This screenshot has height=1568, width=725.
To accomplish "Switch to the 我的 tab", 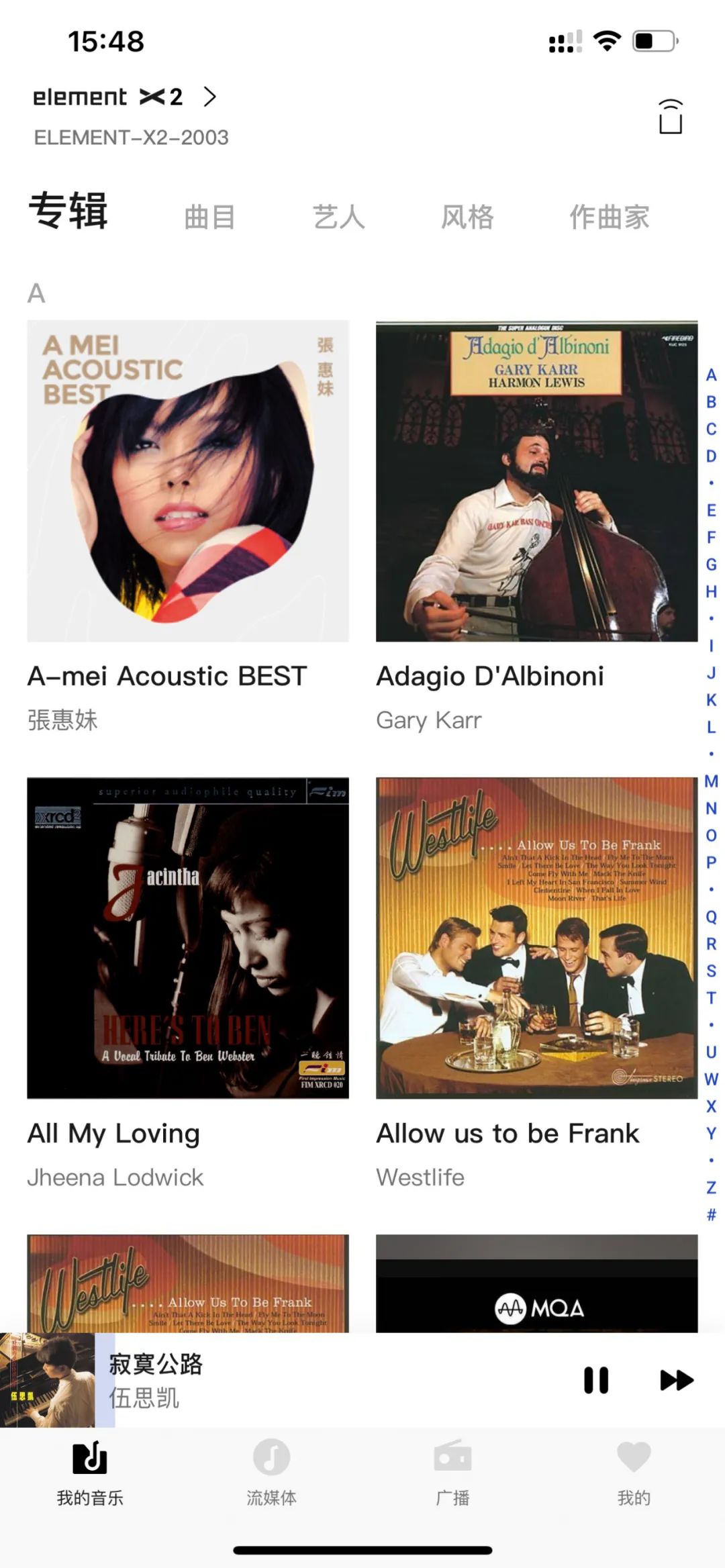I will click(x=634, y=1470).
